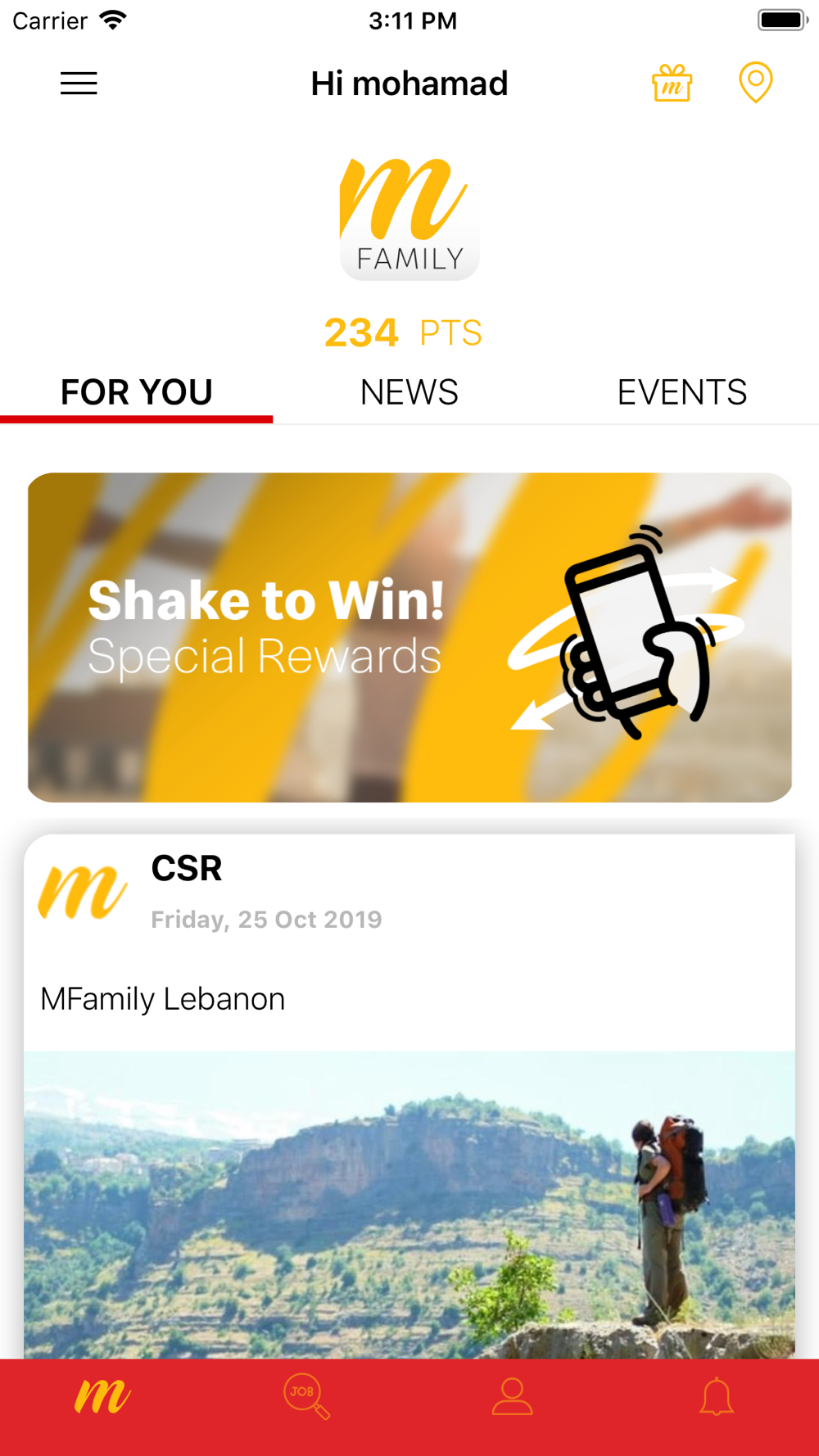This screenshot has height=1456, width=819.
Task: Open the notifications bell
Action: tap(717, 1397)
